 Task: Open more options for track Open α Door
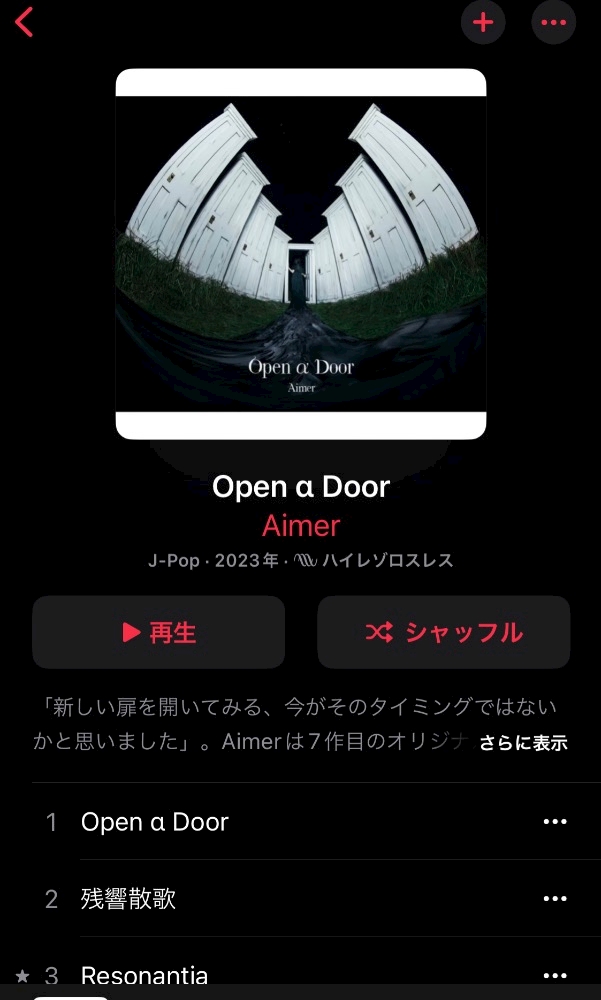[554, 822]
